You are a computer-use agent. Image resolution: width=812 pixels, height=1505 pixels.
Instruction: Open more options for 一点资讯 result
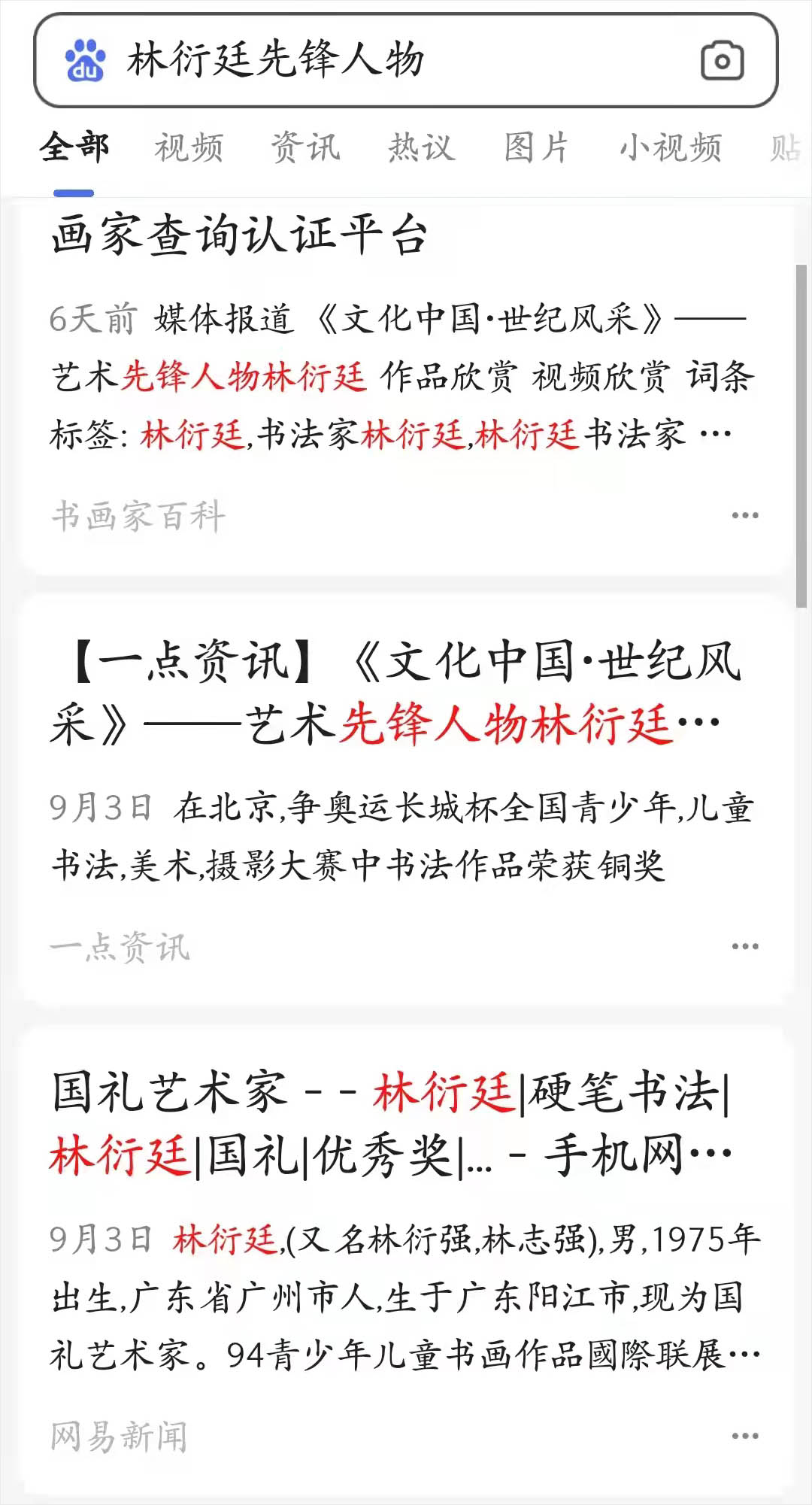point(745,946)
